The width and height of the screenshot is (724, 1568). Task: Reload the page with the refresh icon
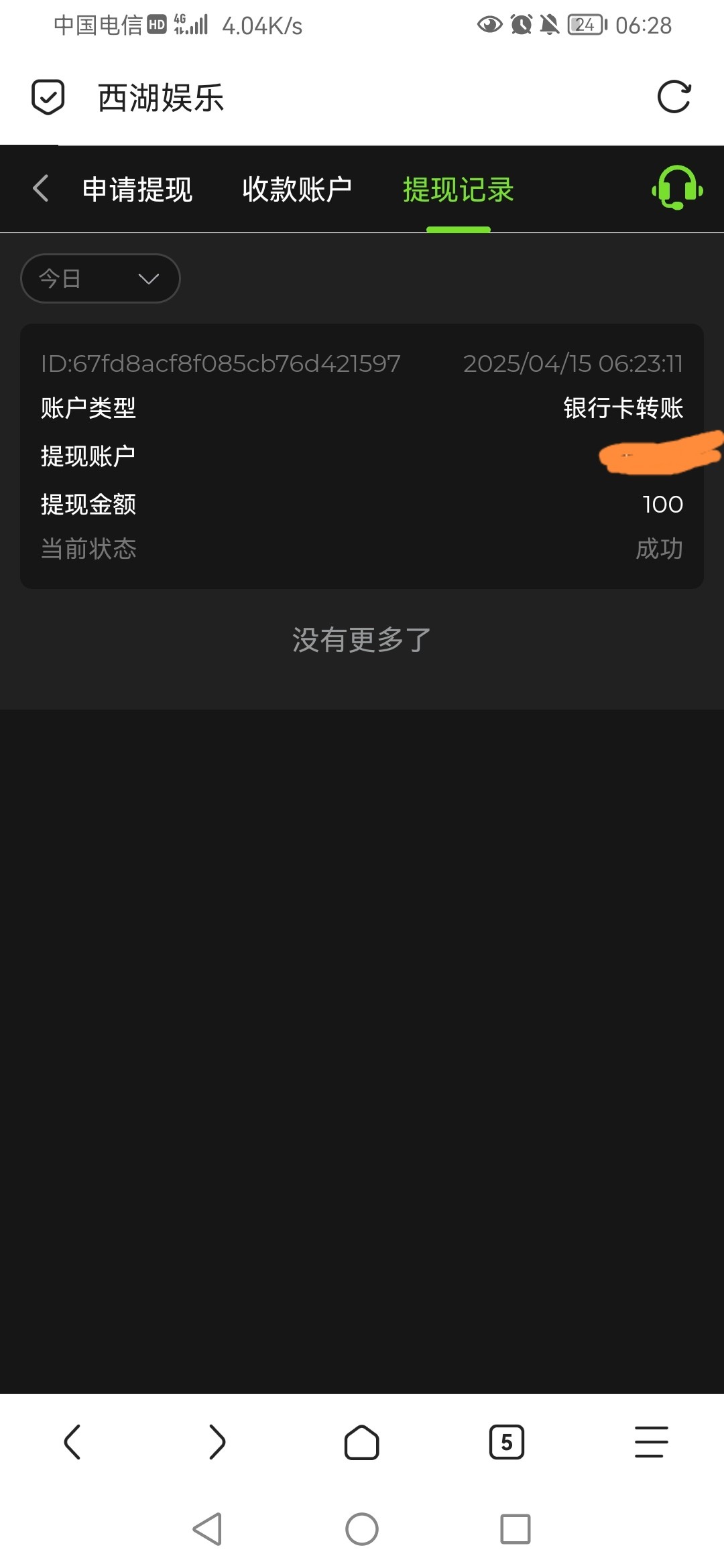[x=674, y=97]
